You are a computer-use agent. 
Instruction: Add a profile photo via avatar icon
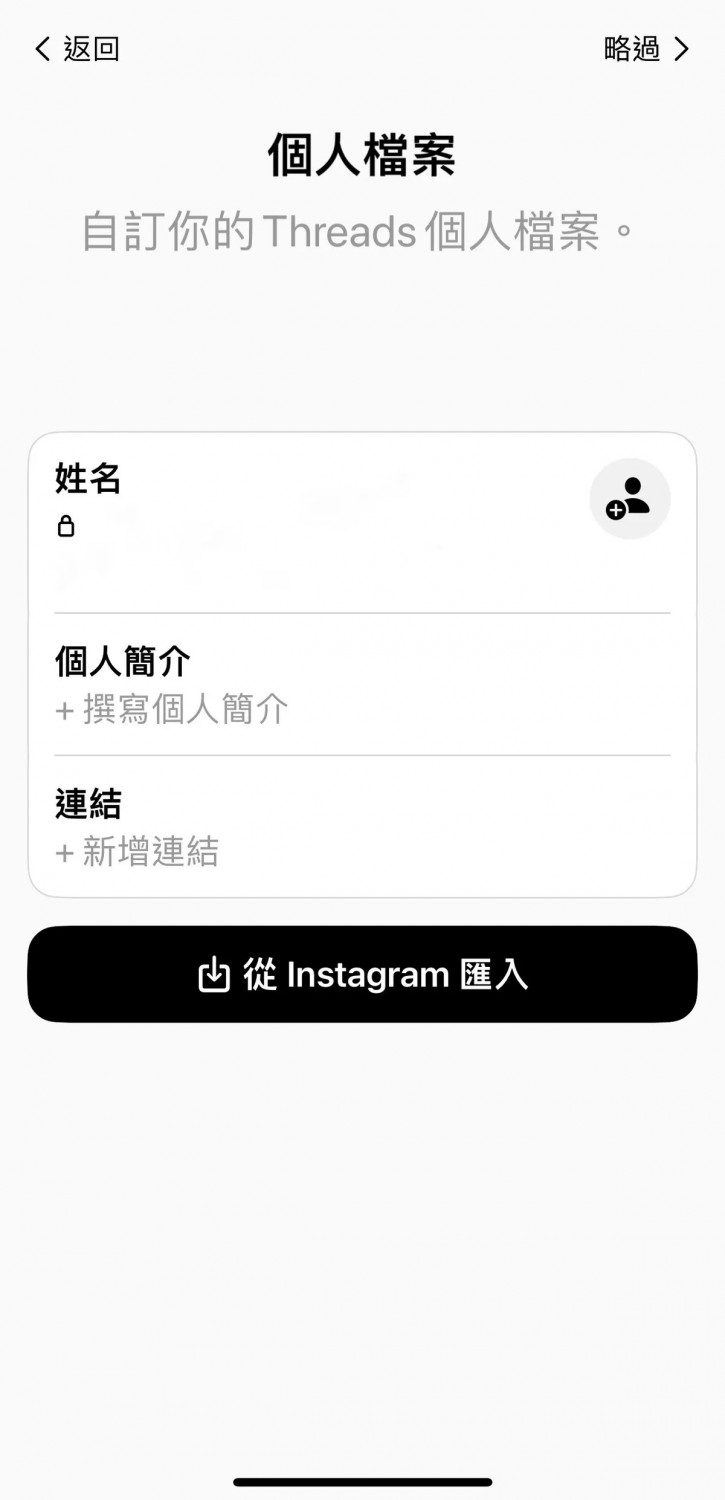coord(630,499)
